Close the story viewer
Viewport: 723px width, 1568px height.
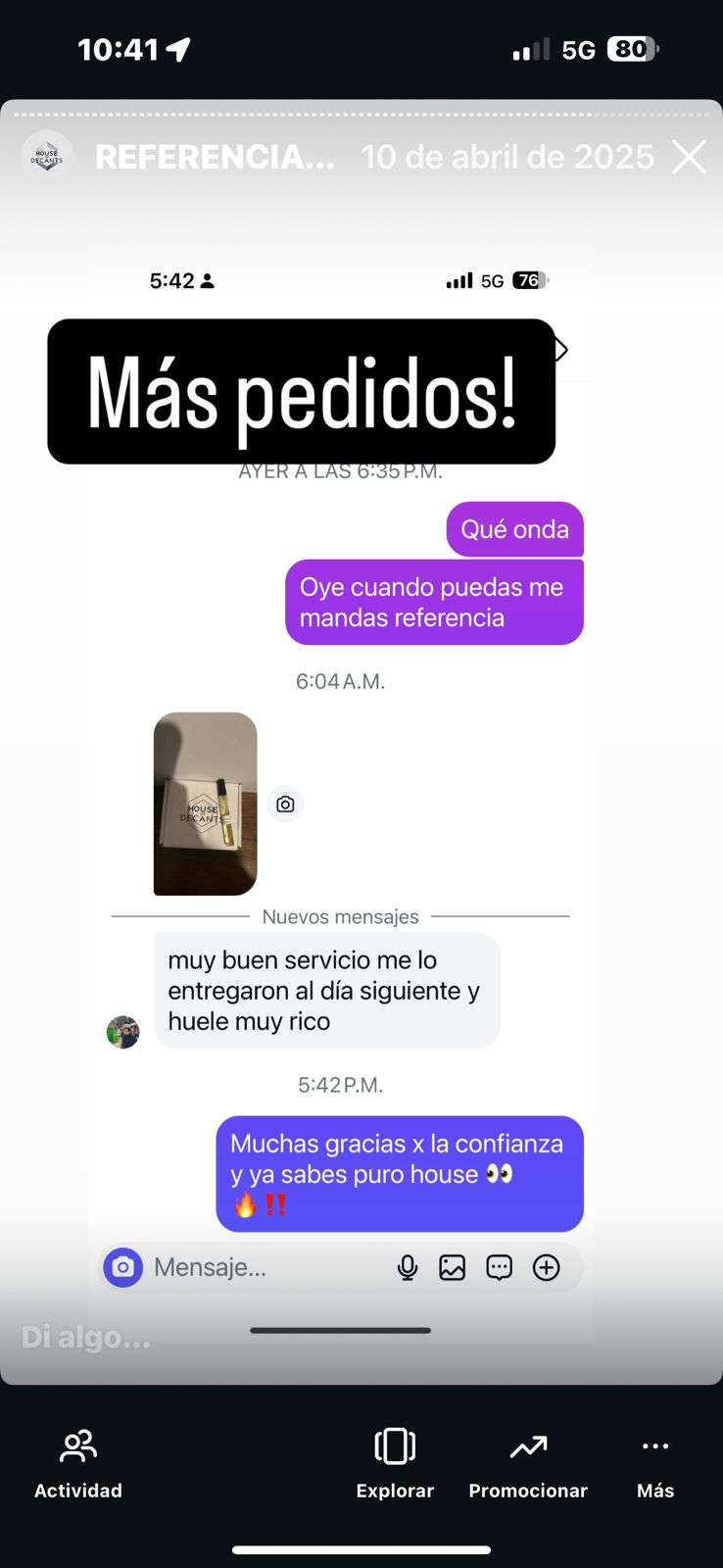[x=689, y=157]
